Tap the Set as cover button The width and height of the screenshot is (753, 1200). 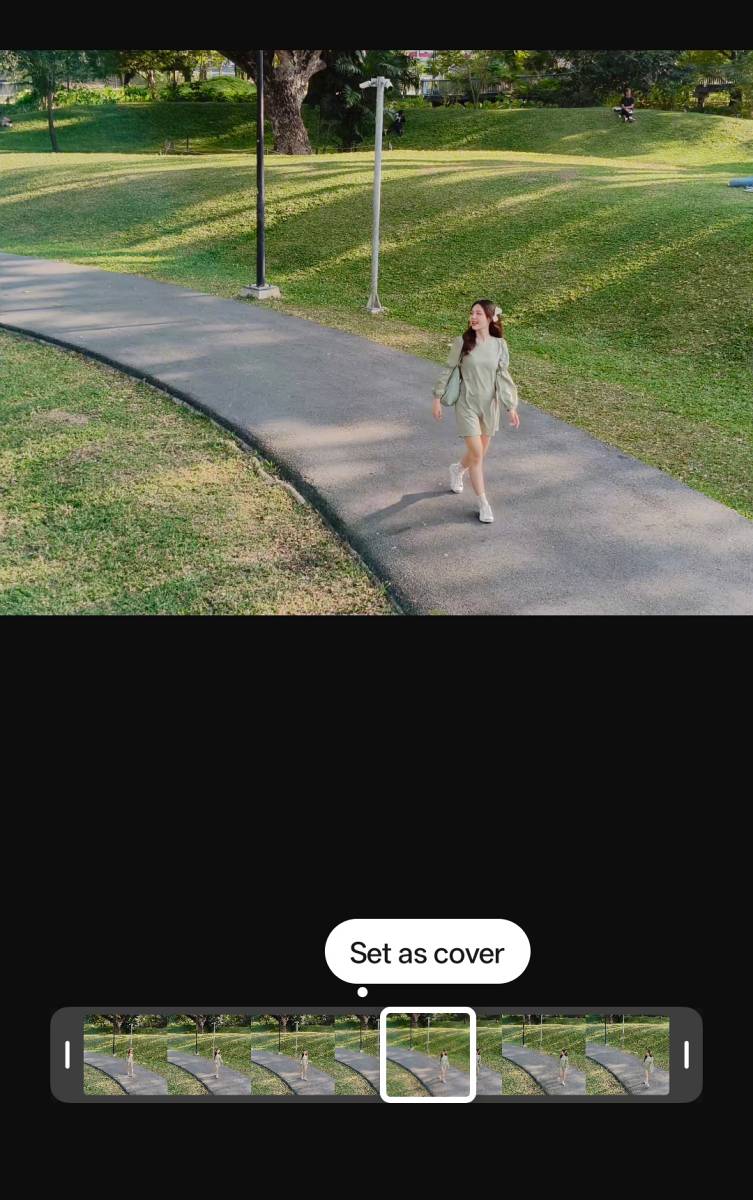pyautogui.click(x=427, y=952)
